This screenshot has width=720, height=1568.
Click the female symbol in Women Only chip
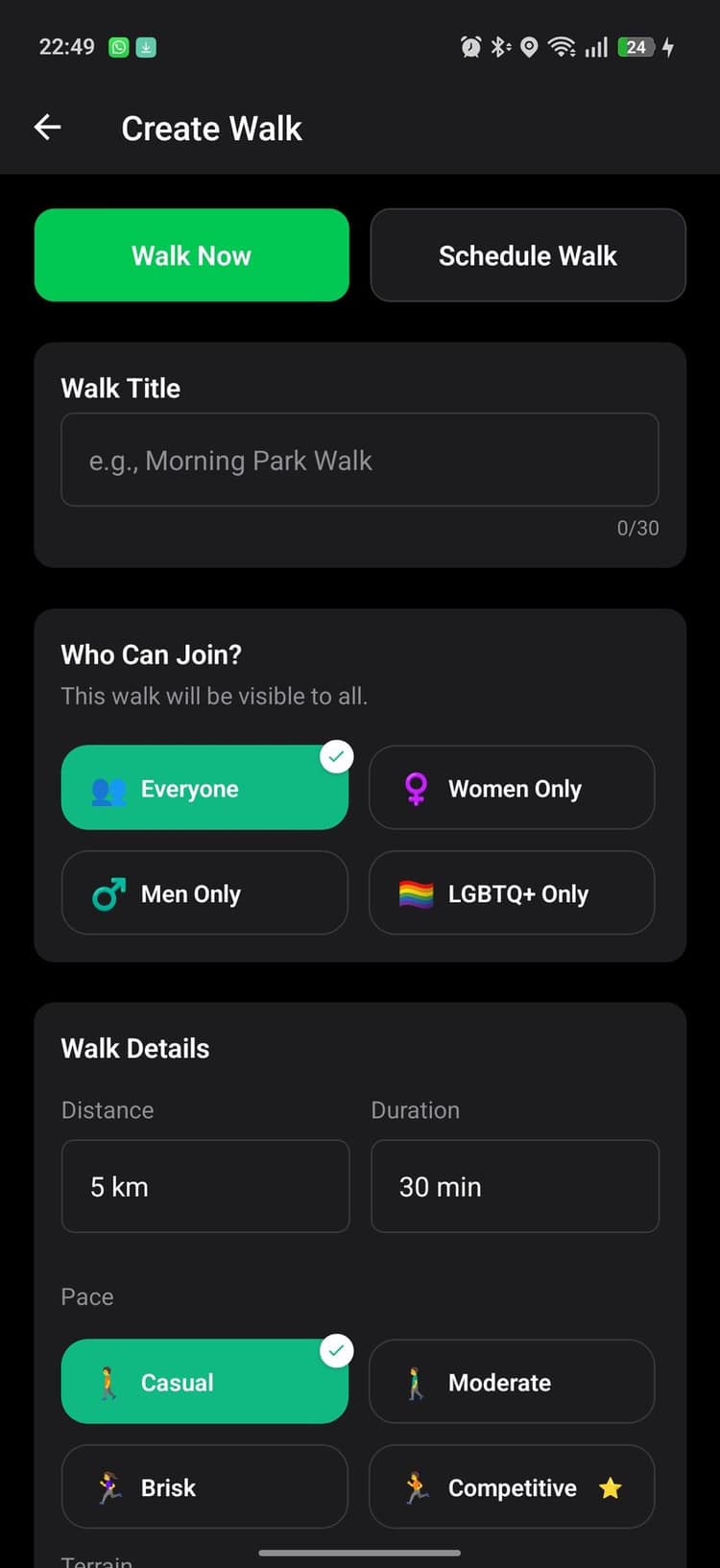(415, 788)
